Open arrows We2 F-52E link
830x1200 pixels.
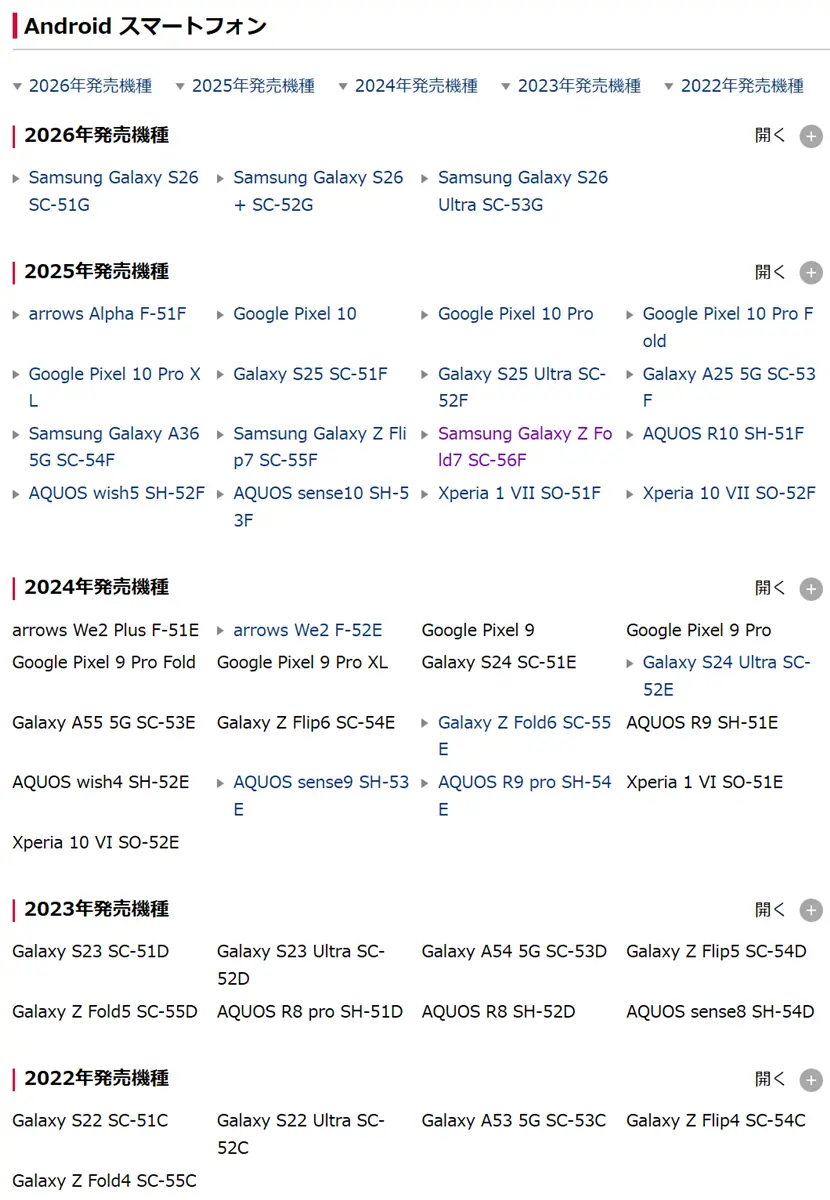[307, 630]
